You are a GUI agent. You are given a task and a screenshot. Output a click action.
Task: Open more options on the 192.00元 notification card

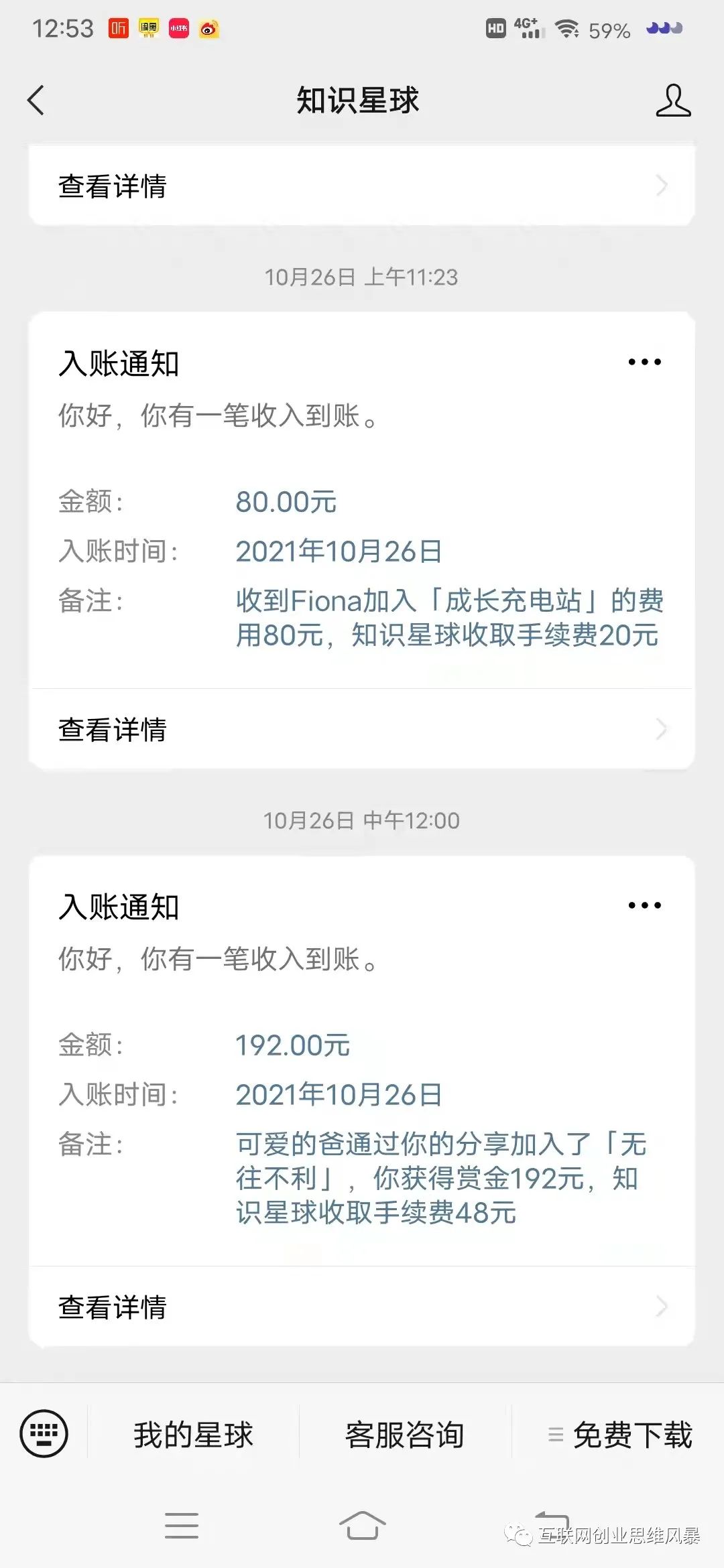642,905
